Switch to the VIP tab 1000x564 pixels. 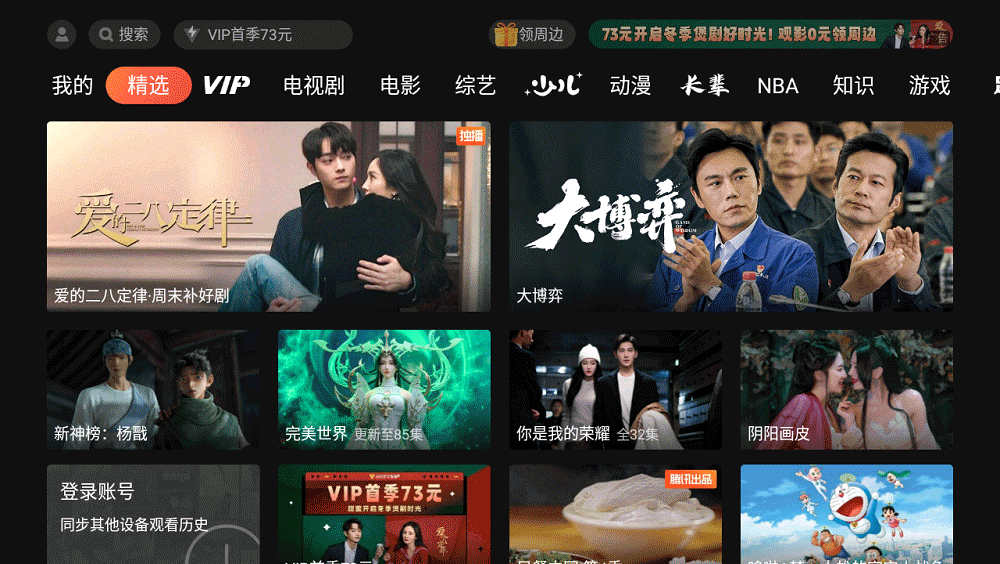(226, 86)
